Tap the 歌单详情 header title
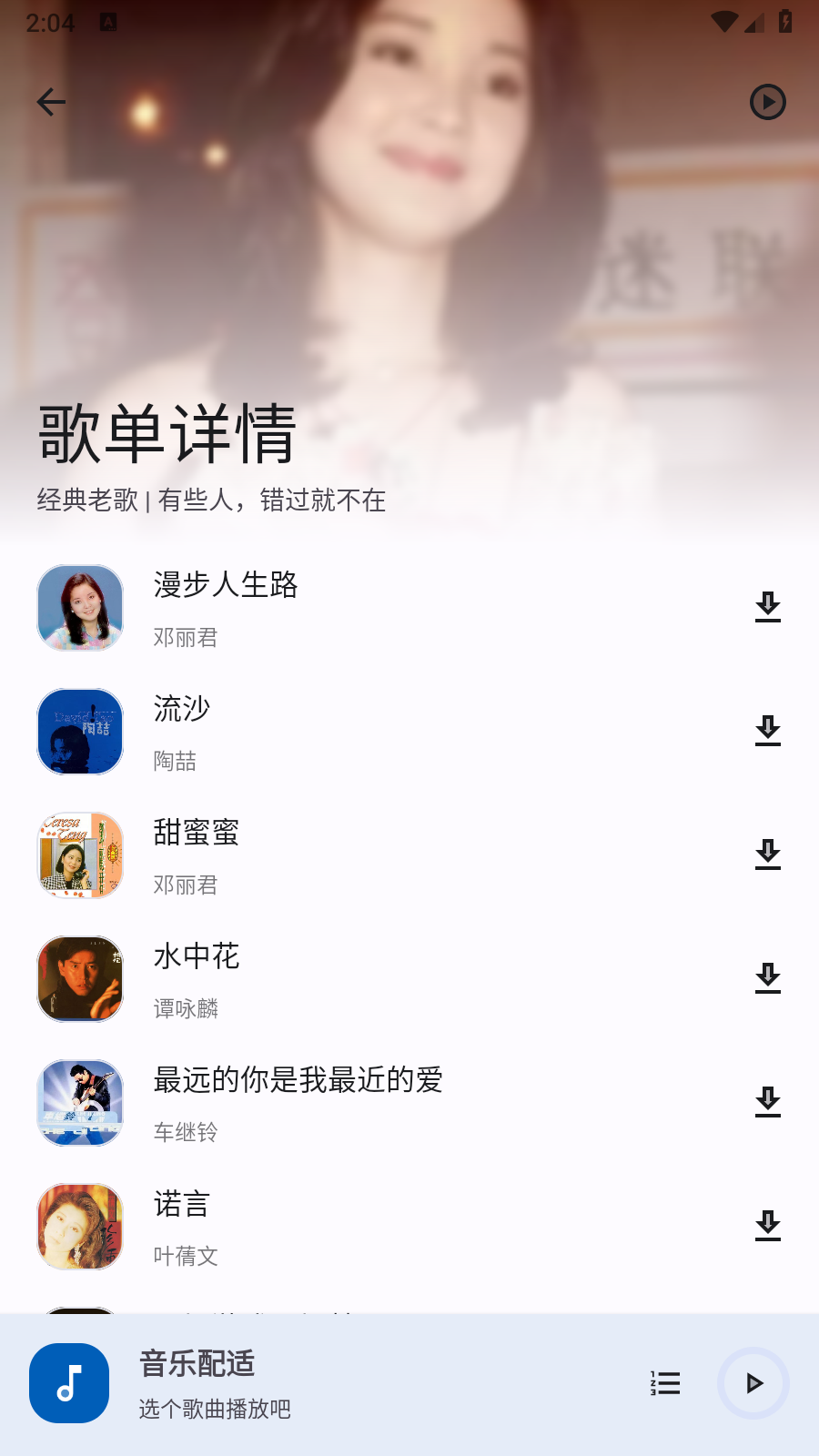This screenshot has height=1456, width=819. [x=166, y=435]
